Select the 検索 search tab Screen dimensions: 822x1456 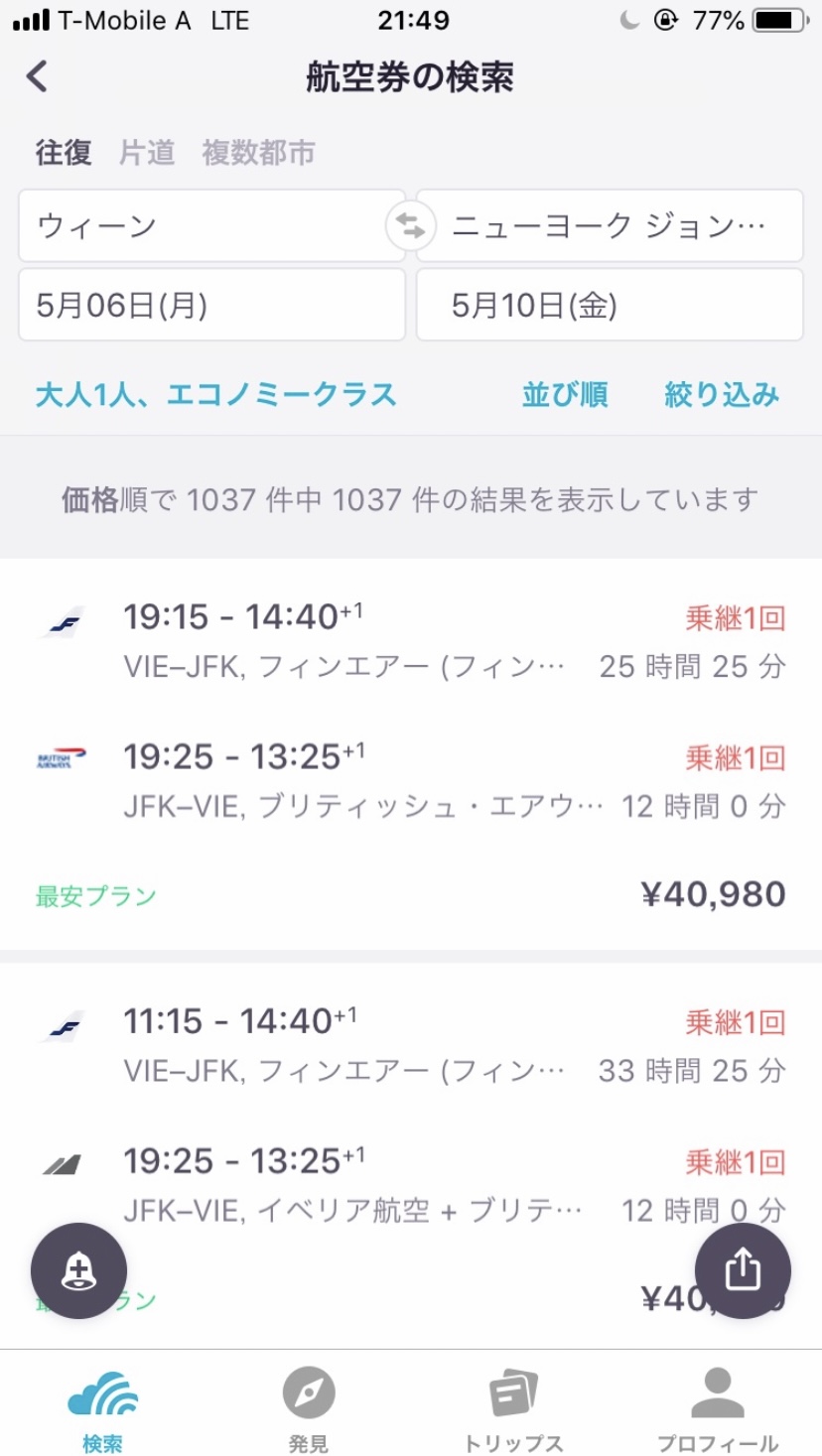click(x=102, y=1409)
